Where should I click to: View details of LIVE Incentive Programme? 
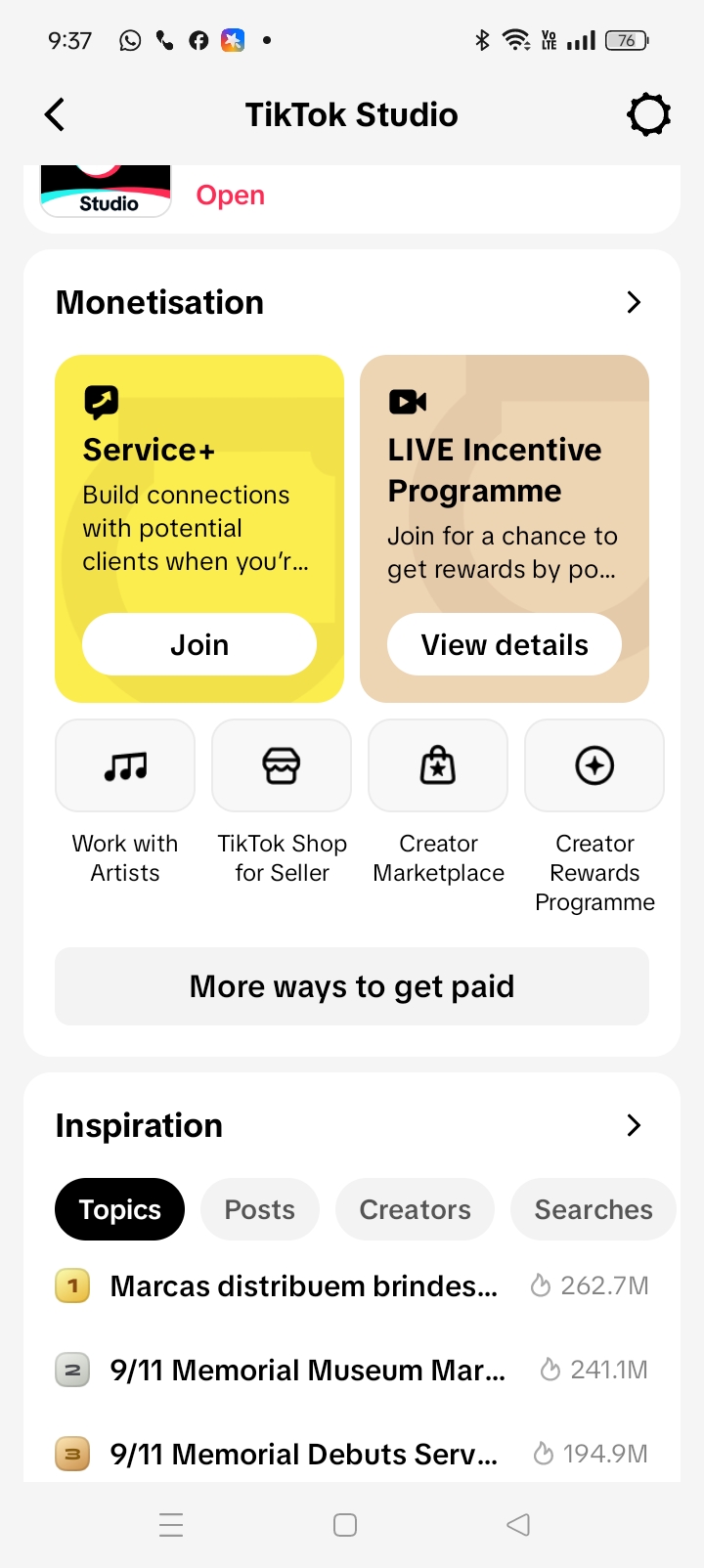[505, 644]
